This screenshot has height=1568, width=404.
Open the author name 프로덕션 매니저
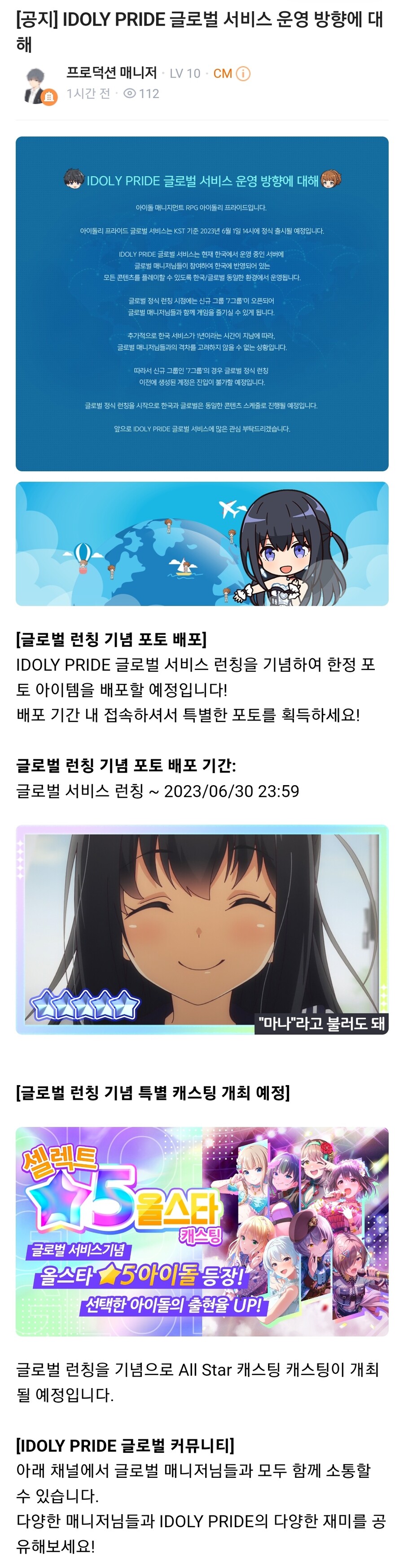click(x=111, y=73)
